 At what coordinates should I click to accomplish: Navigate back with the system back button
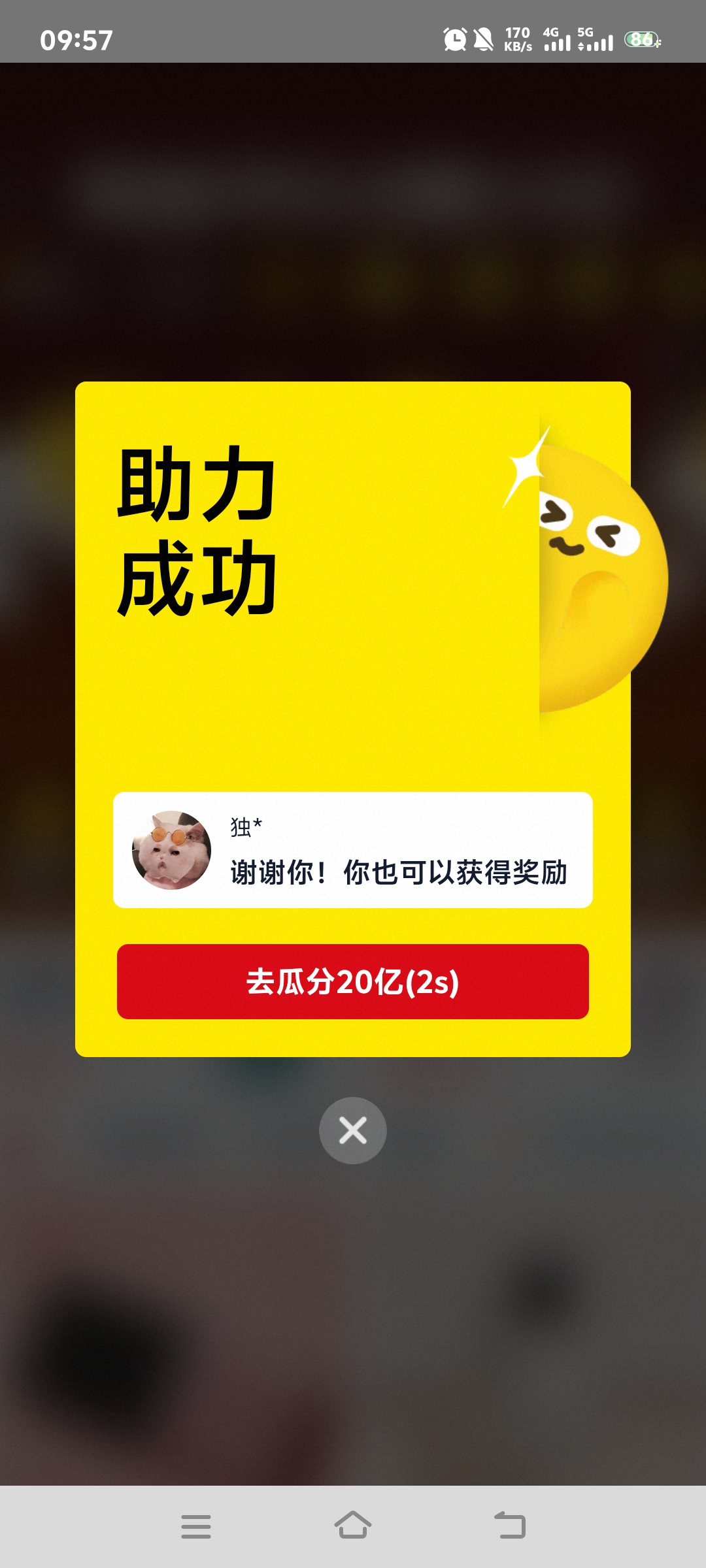(510, 1526)
